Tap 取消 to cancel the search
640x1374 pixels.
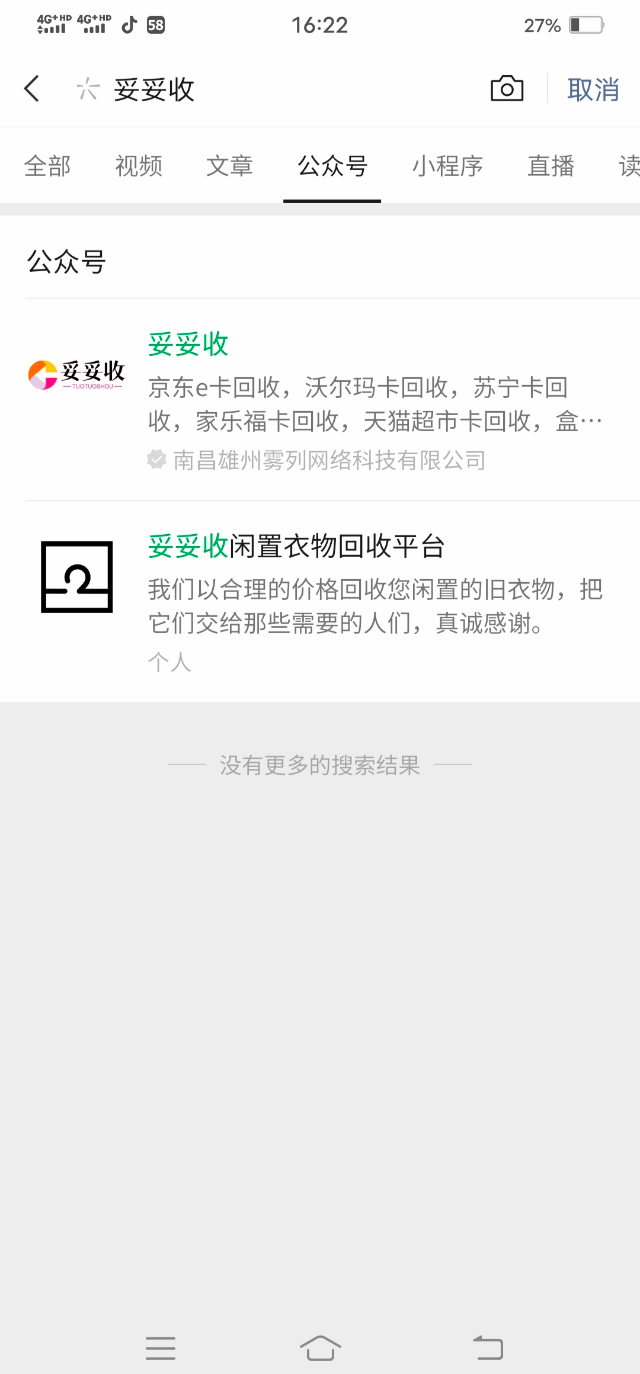[593, 89]
